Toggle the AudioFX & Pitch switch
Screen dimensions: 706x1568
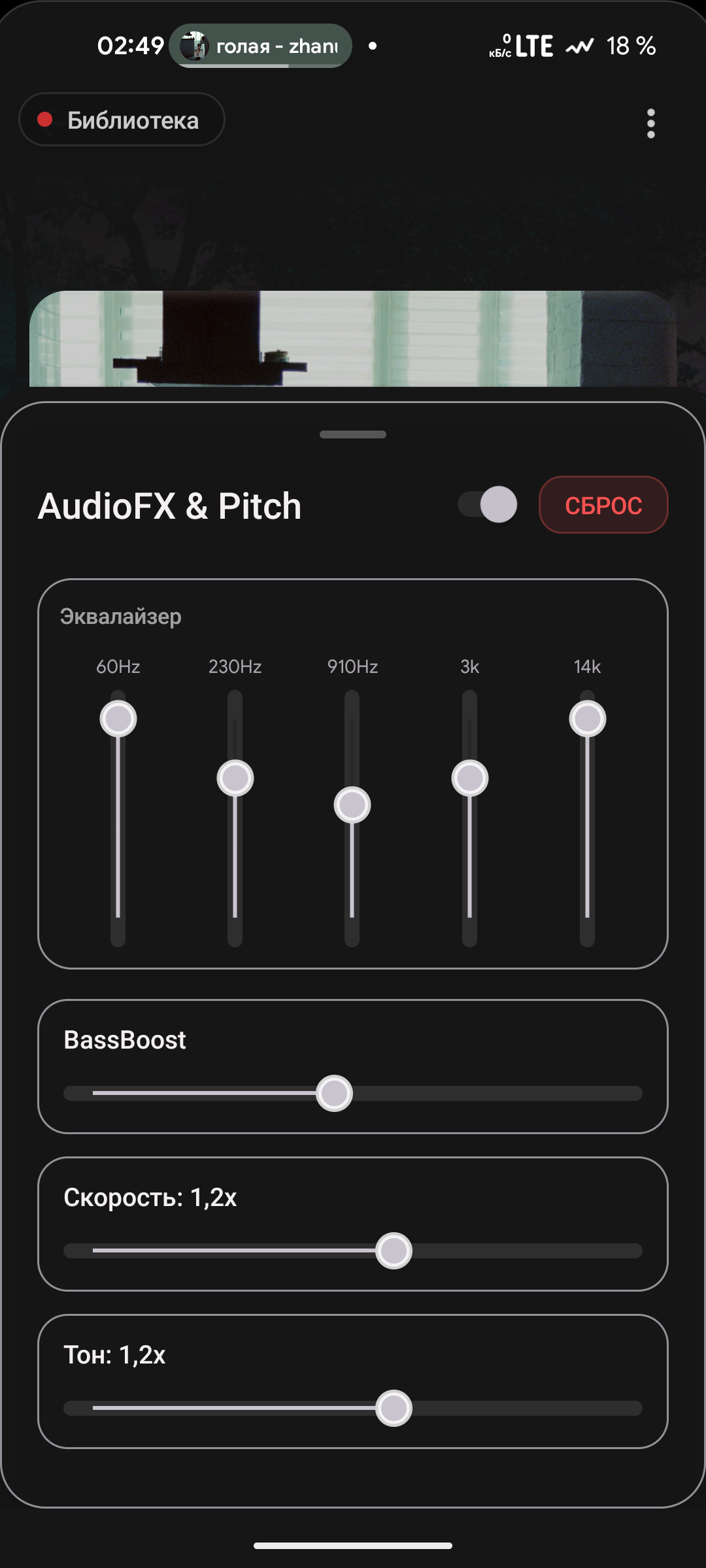(x=488, y=504)
